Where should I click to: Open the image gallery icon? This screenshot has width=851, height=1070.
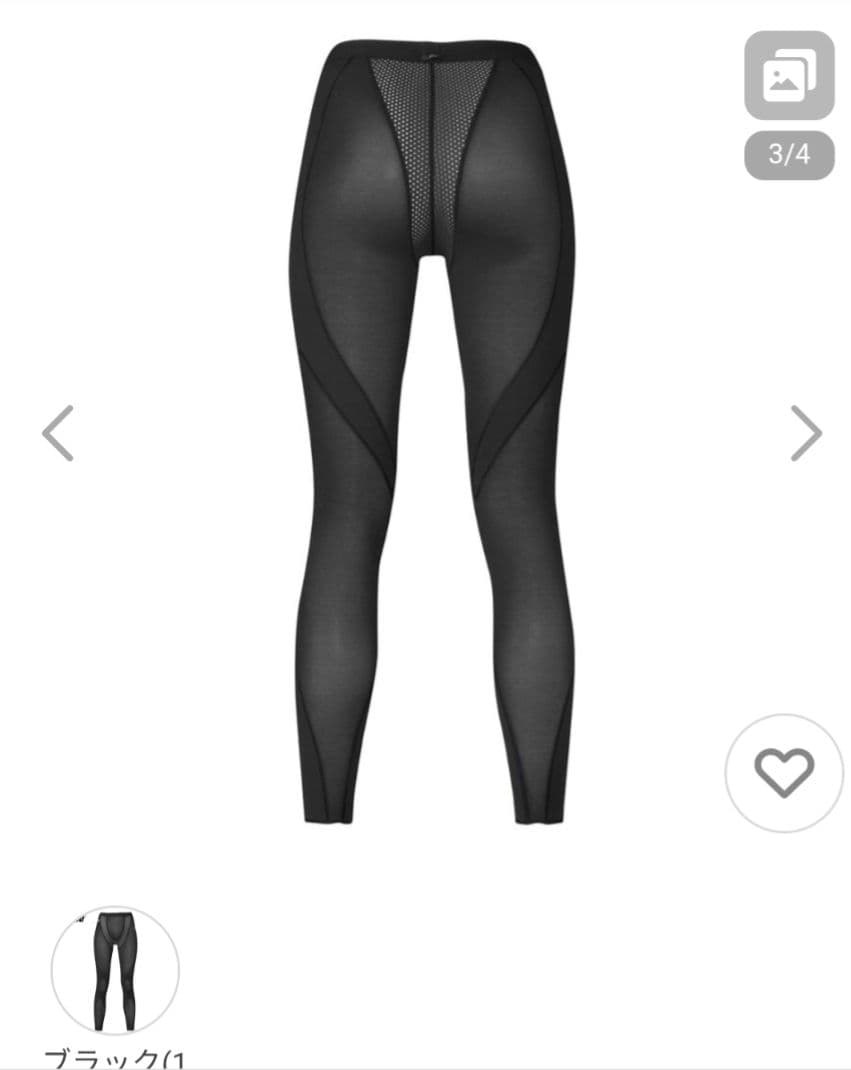(x=788, y=76)
